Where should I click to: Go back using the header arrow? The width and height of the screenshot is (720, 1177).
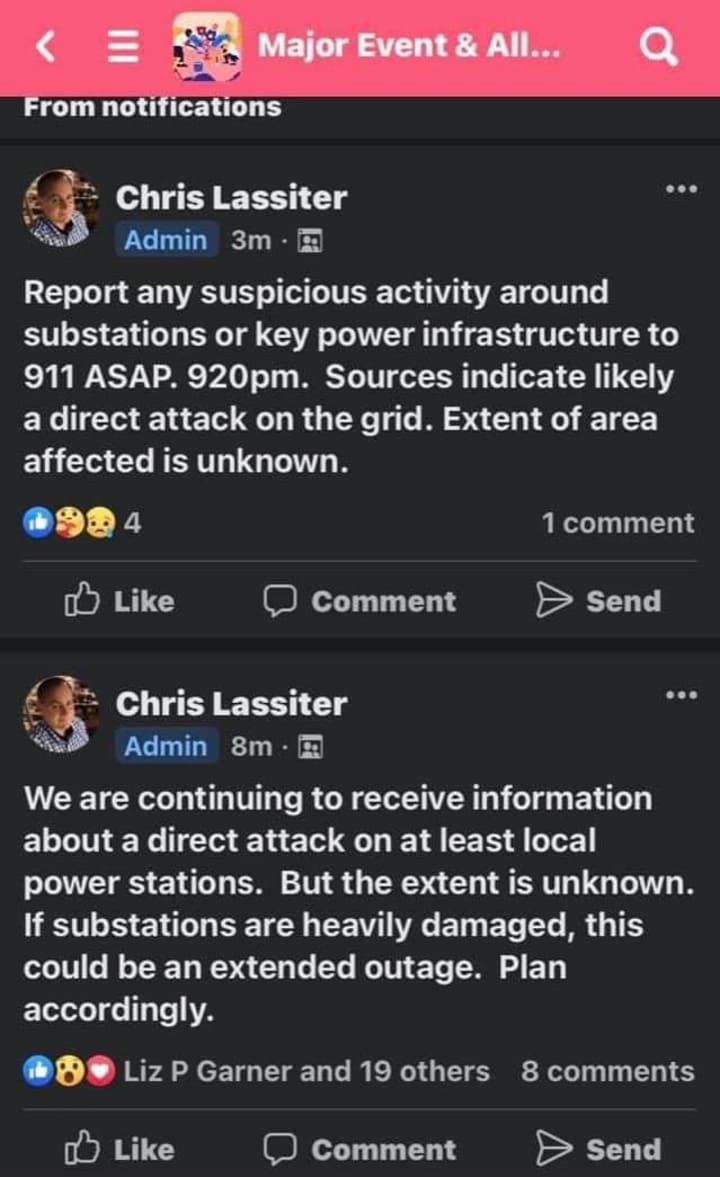tap(47, 46)
